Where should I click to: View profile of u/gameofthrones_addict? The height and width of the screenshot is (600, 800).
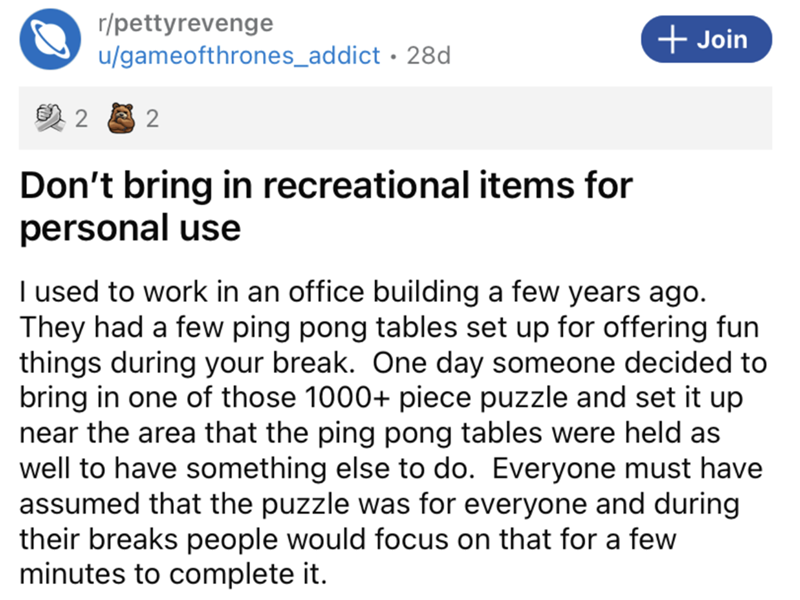(237, 56)
